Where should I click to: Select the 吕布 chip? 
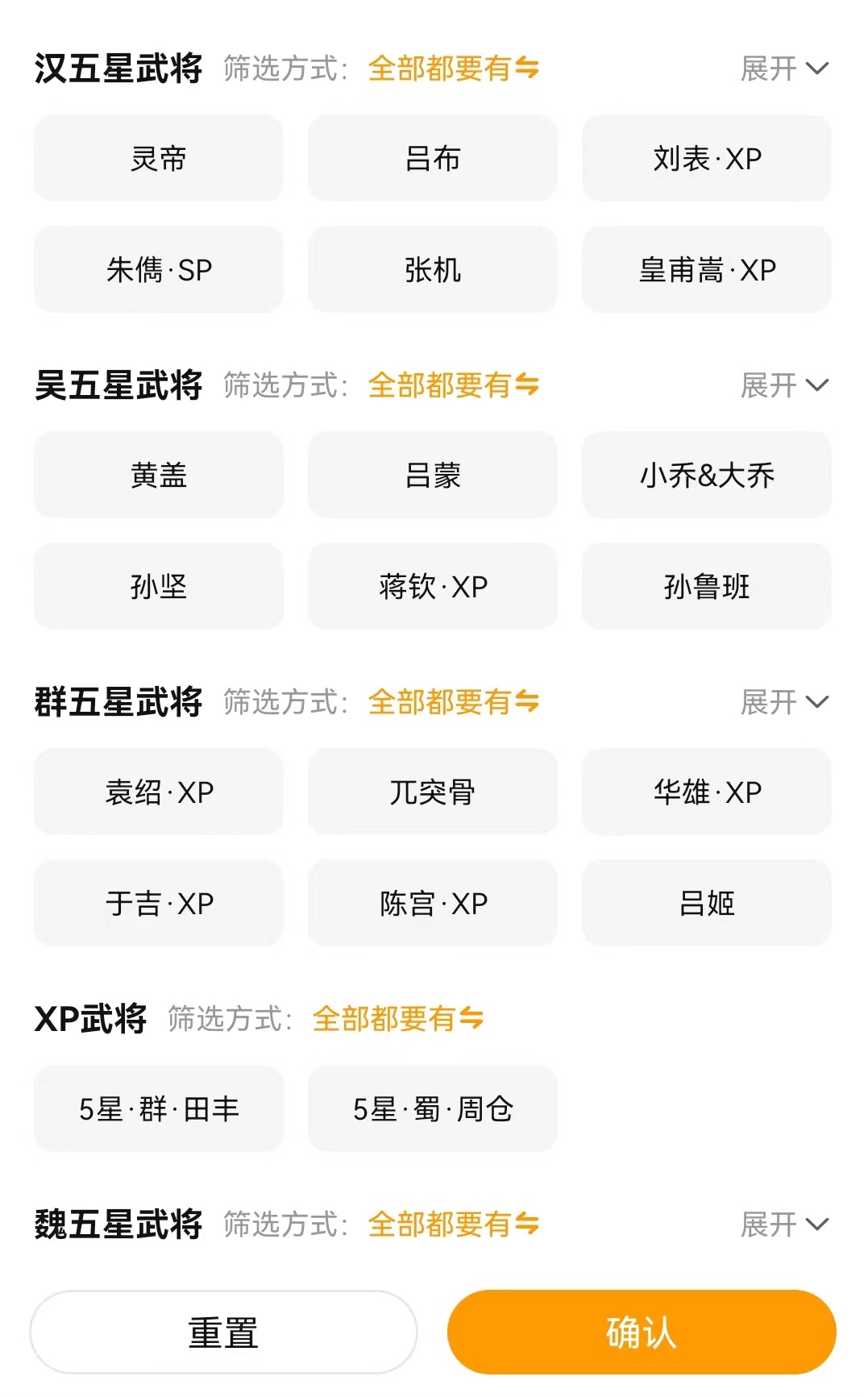pos(432,158)
